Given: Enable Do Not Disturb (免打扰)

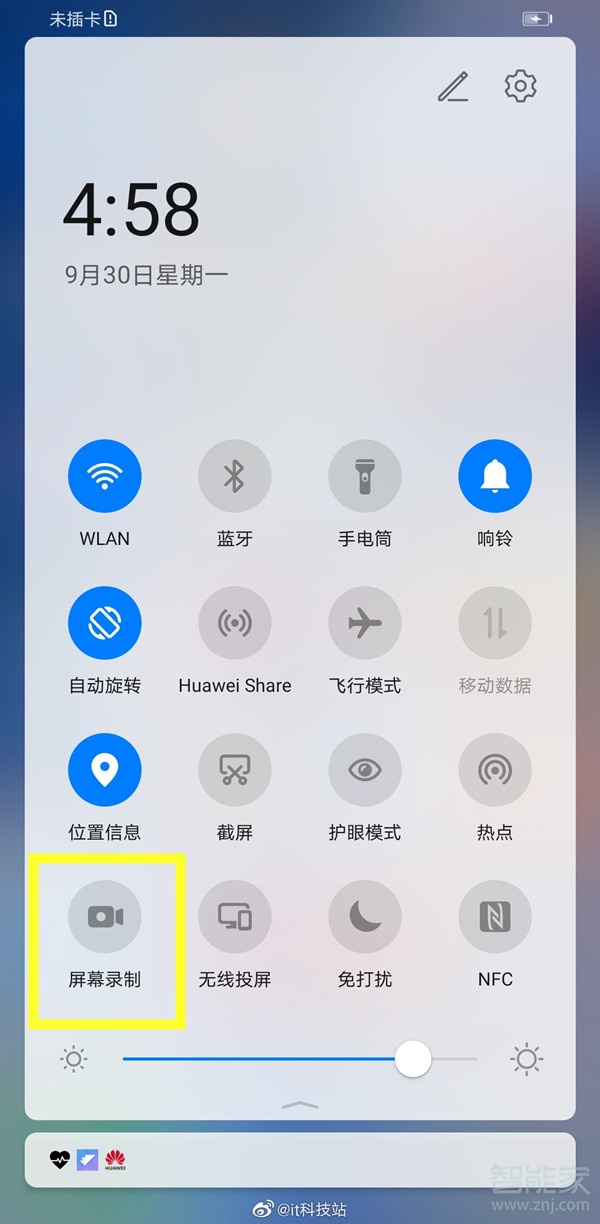Looking at the screenshot, I should click(365, 917).
